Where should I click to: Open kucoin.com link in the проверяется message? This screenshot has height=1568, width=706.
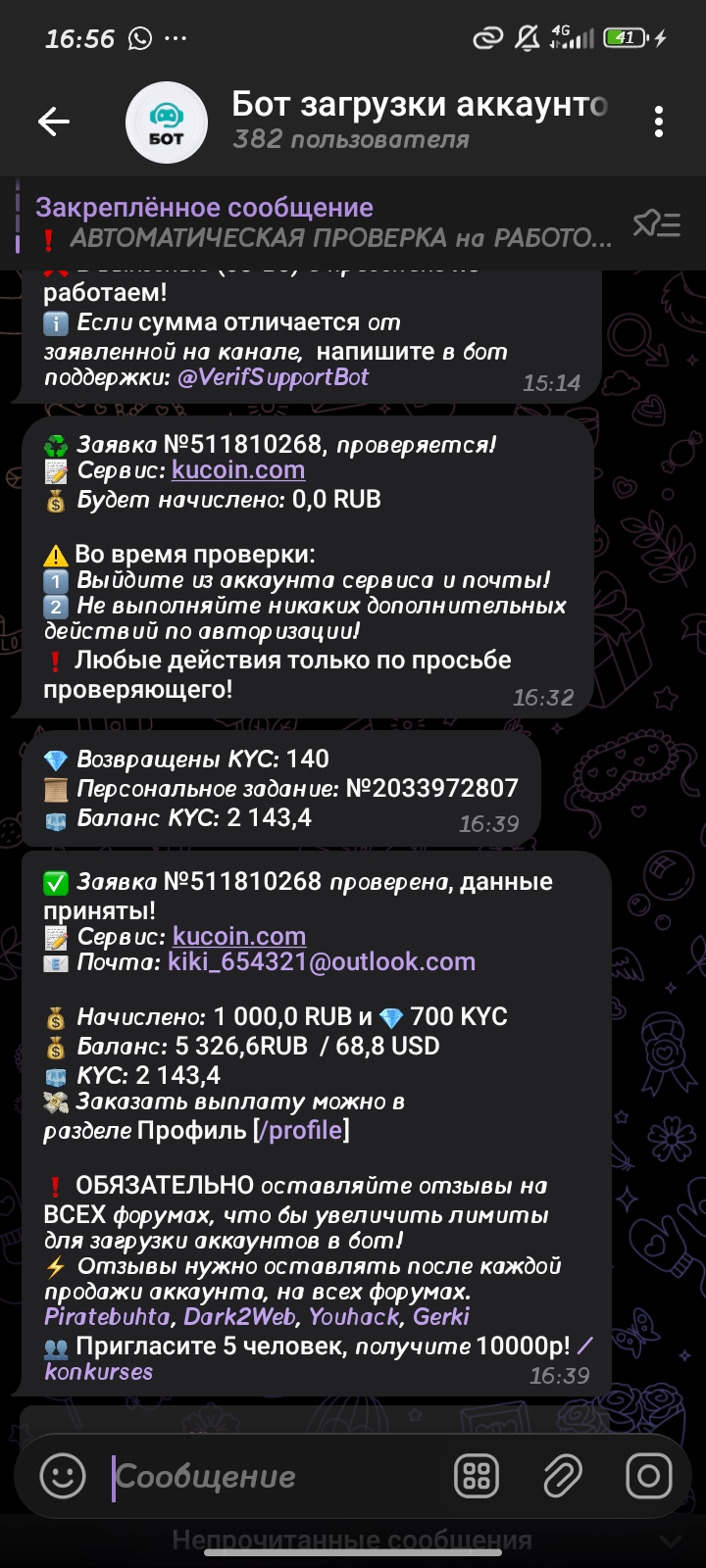[x=238, y=470]
